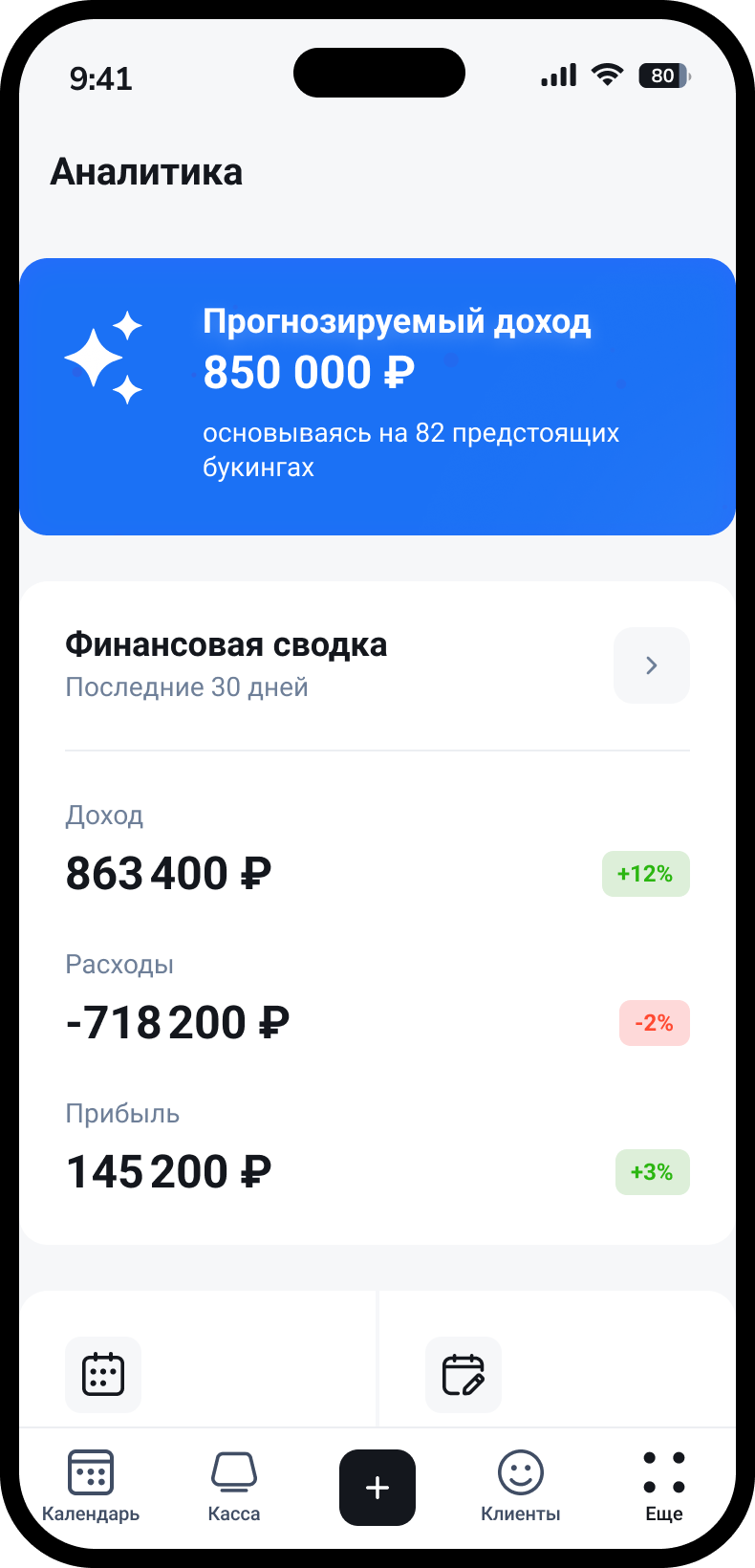Tap the Доход amount 863 400 ₽
The height and width of the screenshot is (1568, 755).
(x=168, y=873)
